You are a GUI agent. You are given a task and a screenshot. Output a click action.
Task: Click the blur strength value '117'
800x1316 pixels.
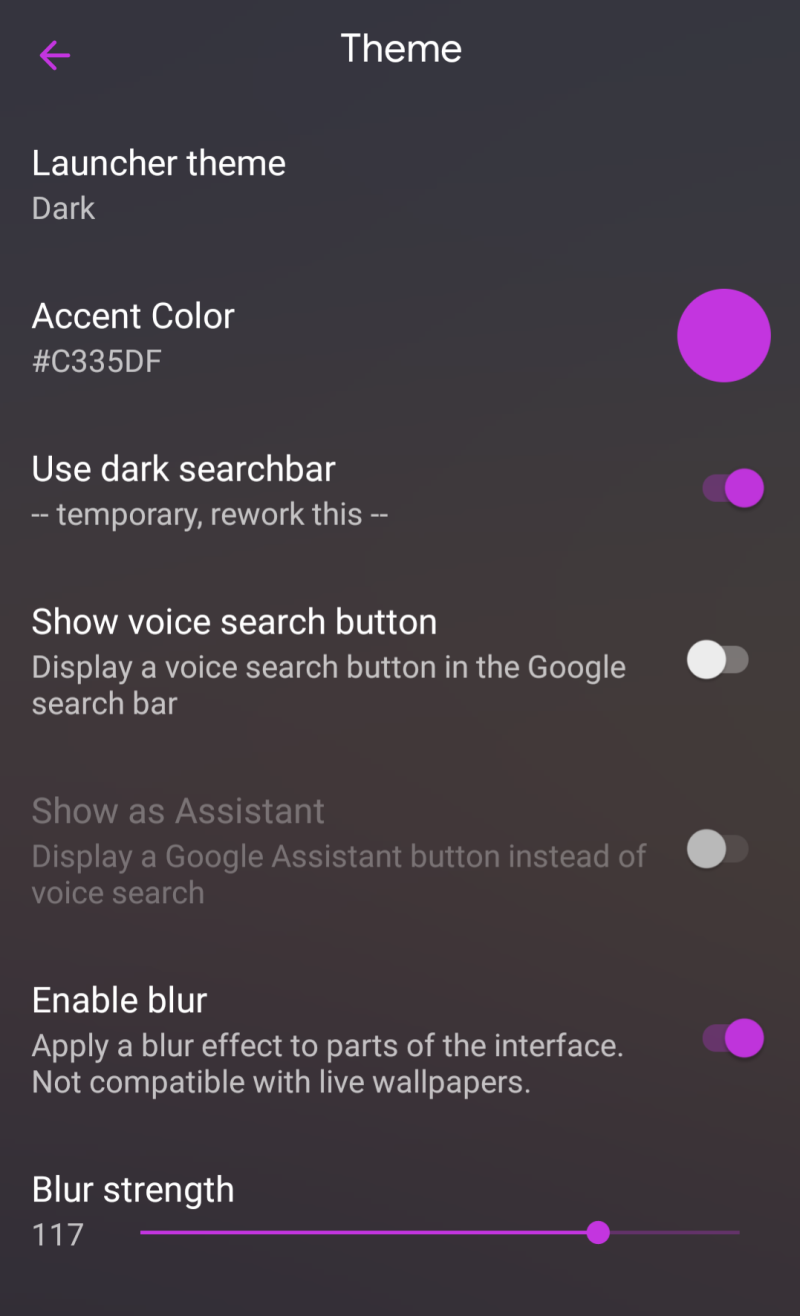(57, 1235)
